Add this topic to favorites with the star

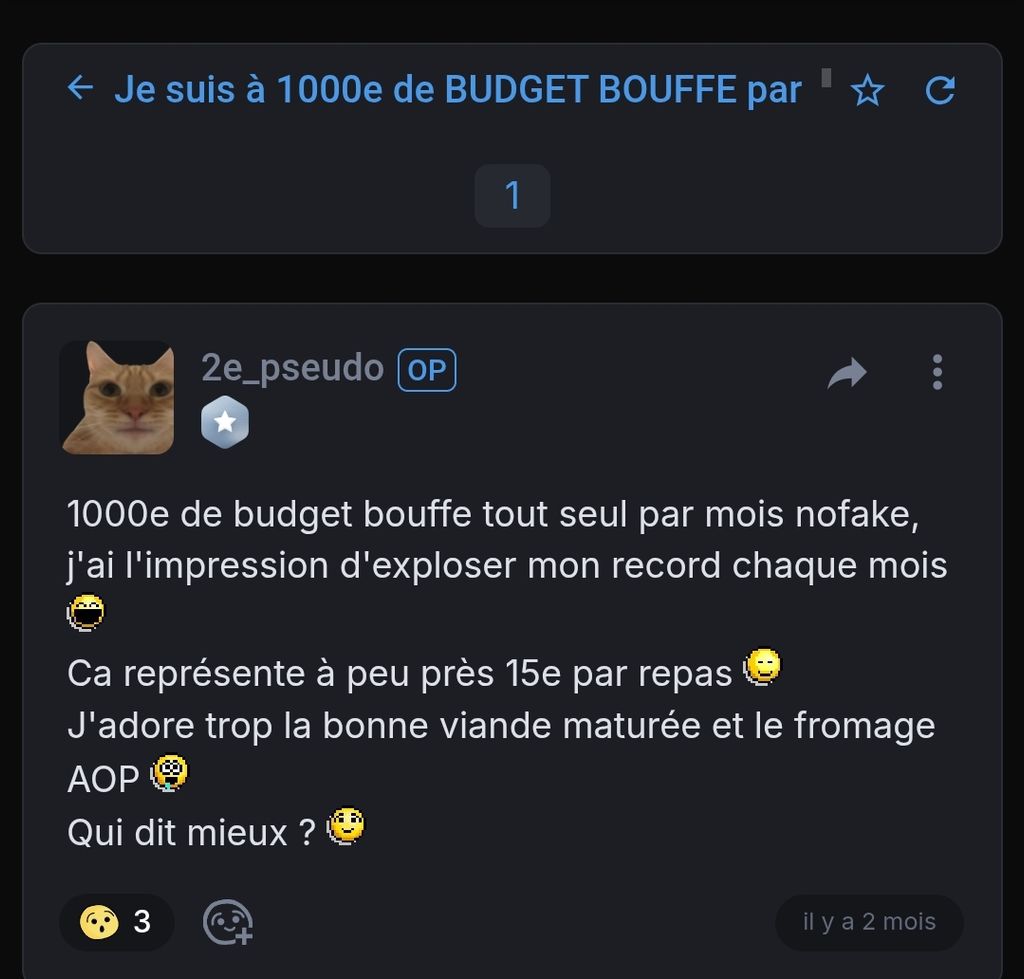click(x=867, y=92)
